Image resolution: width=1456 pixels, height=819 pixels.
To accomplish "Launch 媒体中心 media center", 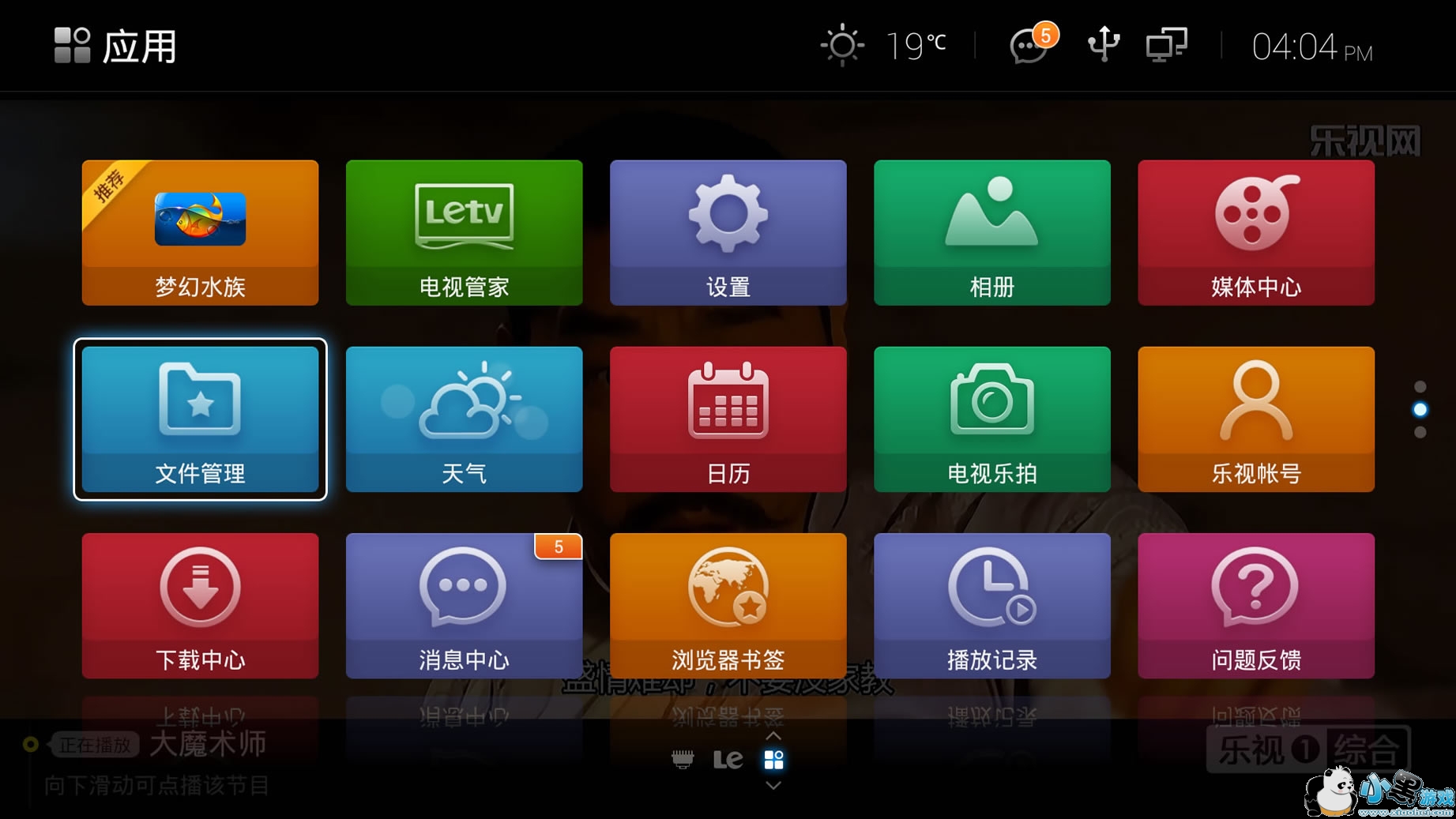I will click(x=1255, y=233).
